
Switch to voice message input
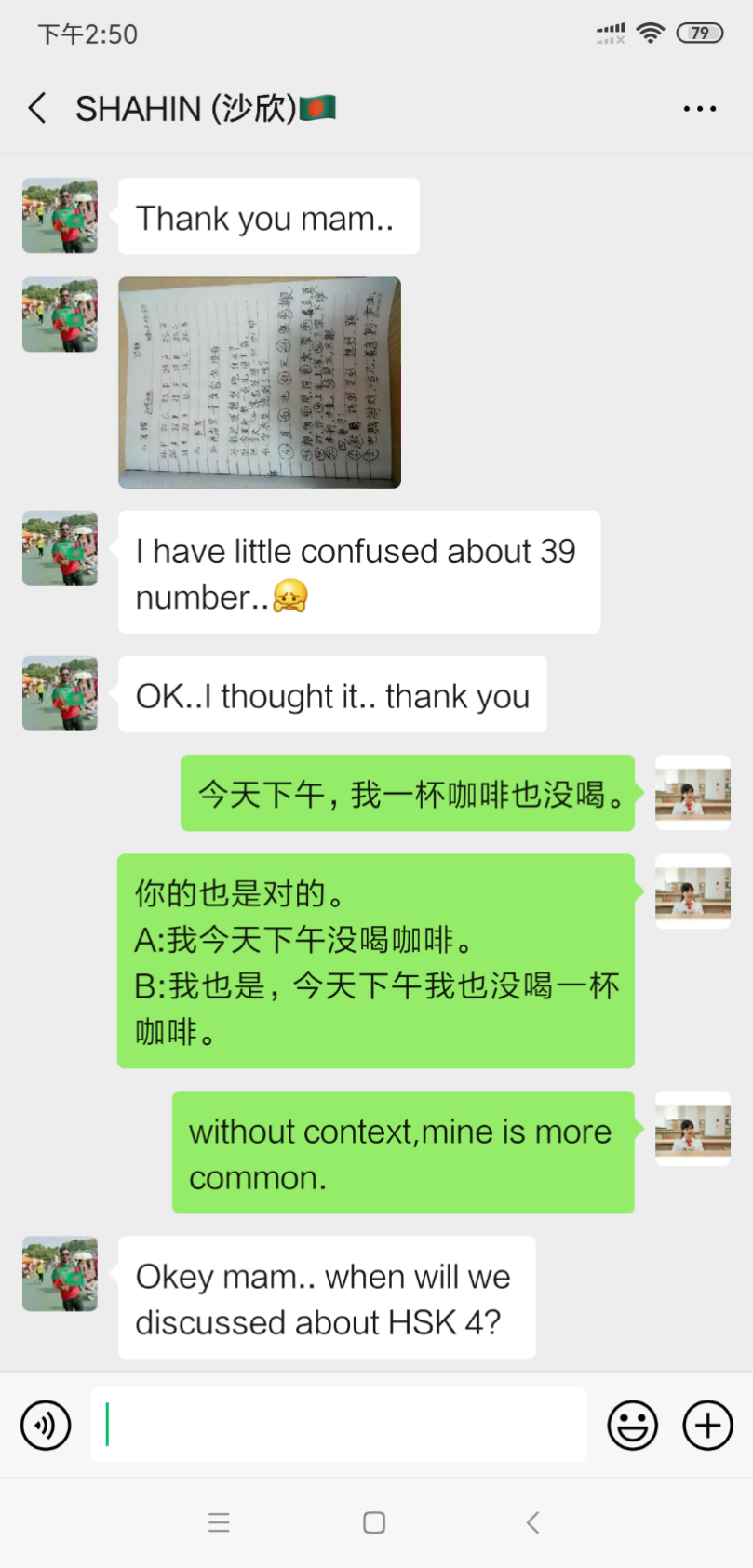(46, 1425)
